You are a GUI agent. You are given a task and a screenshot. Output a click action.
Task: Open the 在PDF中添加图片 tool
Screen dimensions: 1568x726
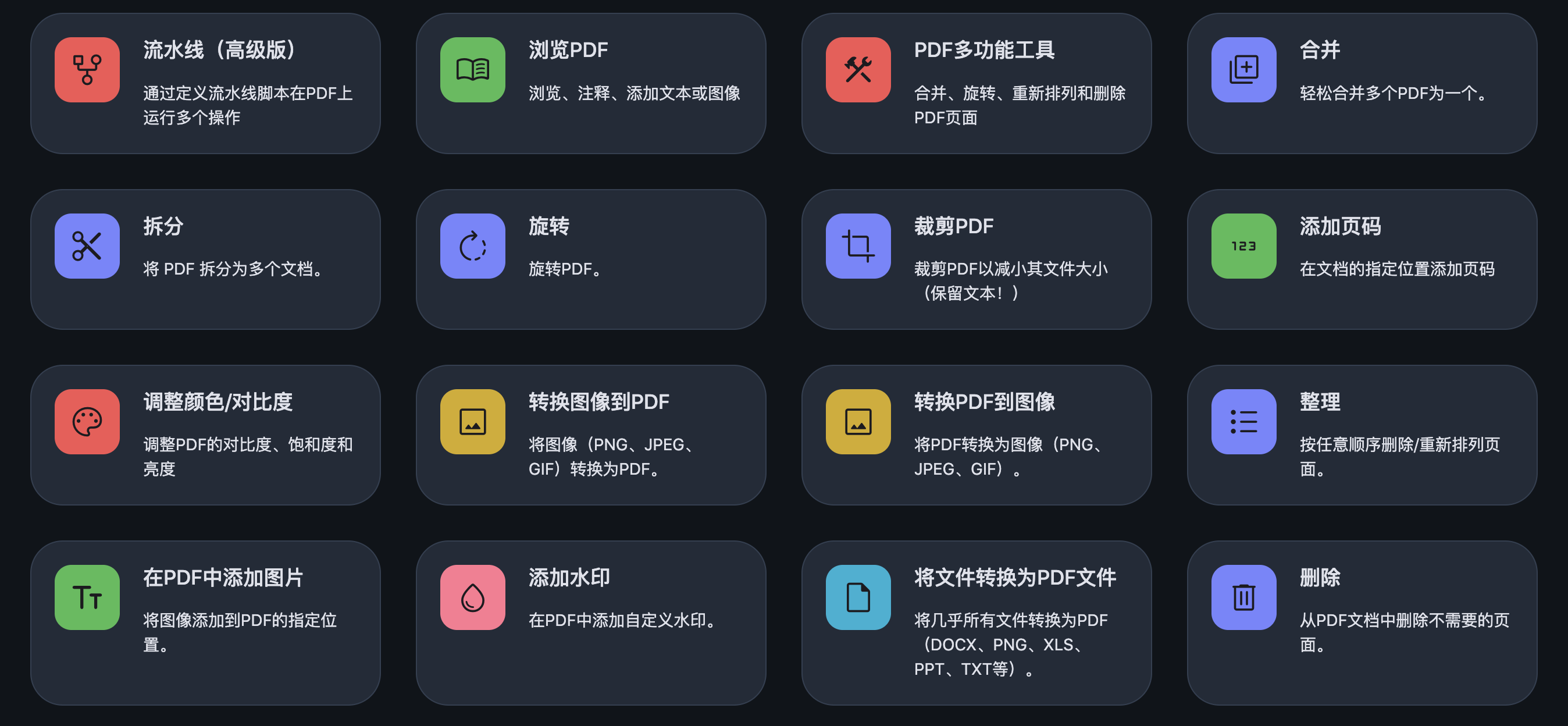coord(205,622)
